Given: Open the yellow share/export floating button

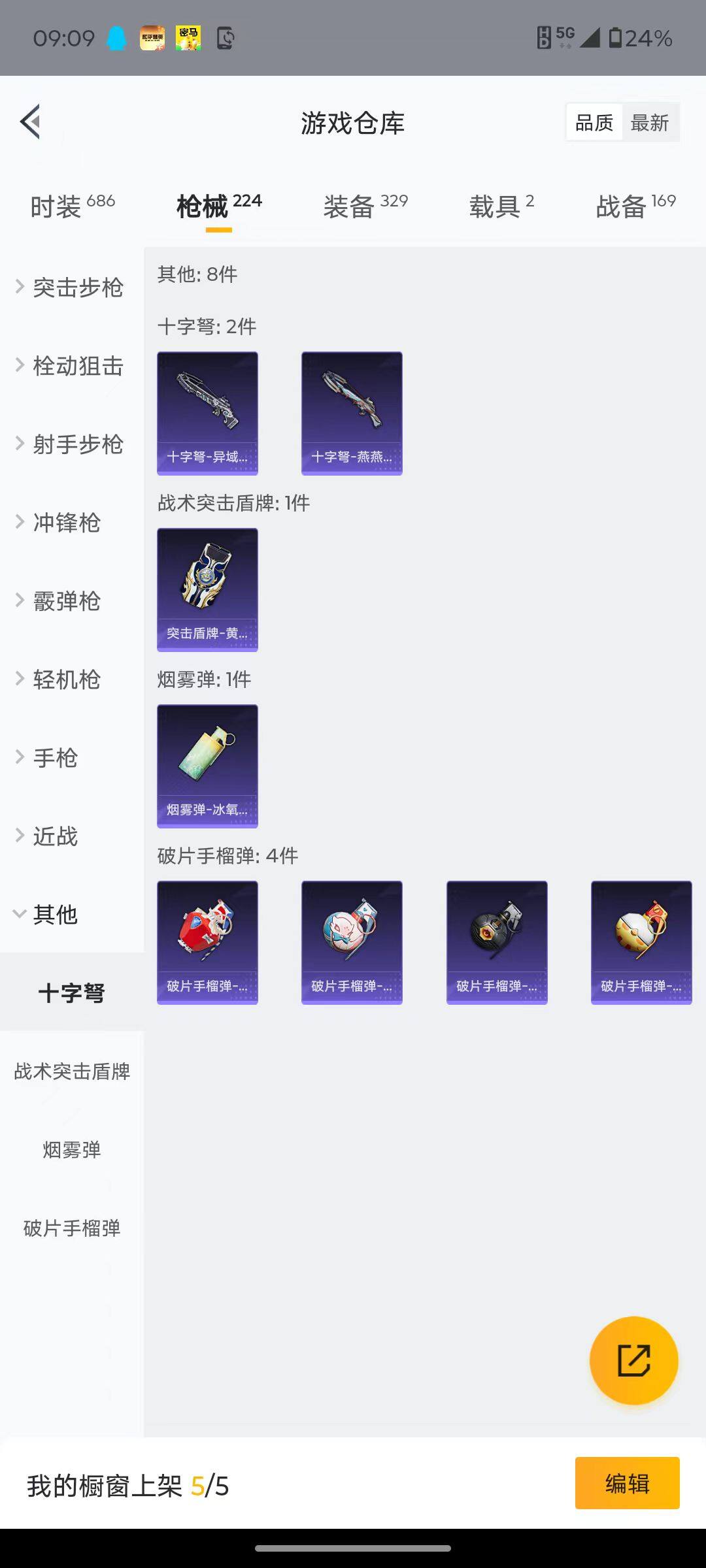Looking at the screenshot, I should point(635,1358).
